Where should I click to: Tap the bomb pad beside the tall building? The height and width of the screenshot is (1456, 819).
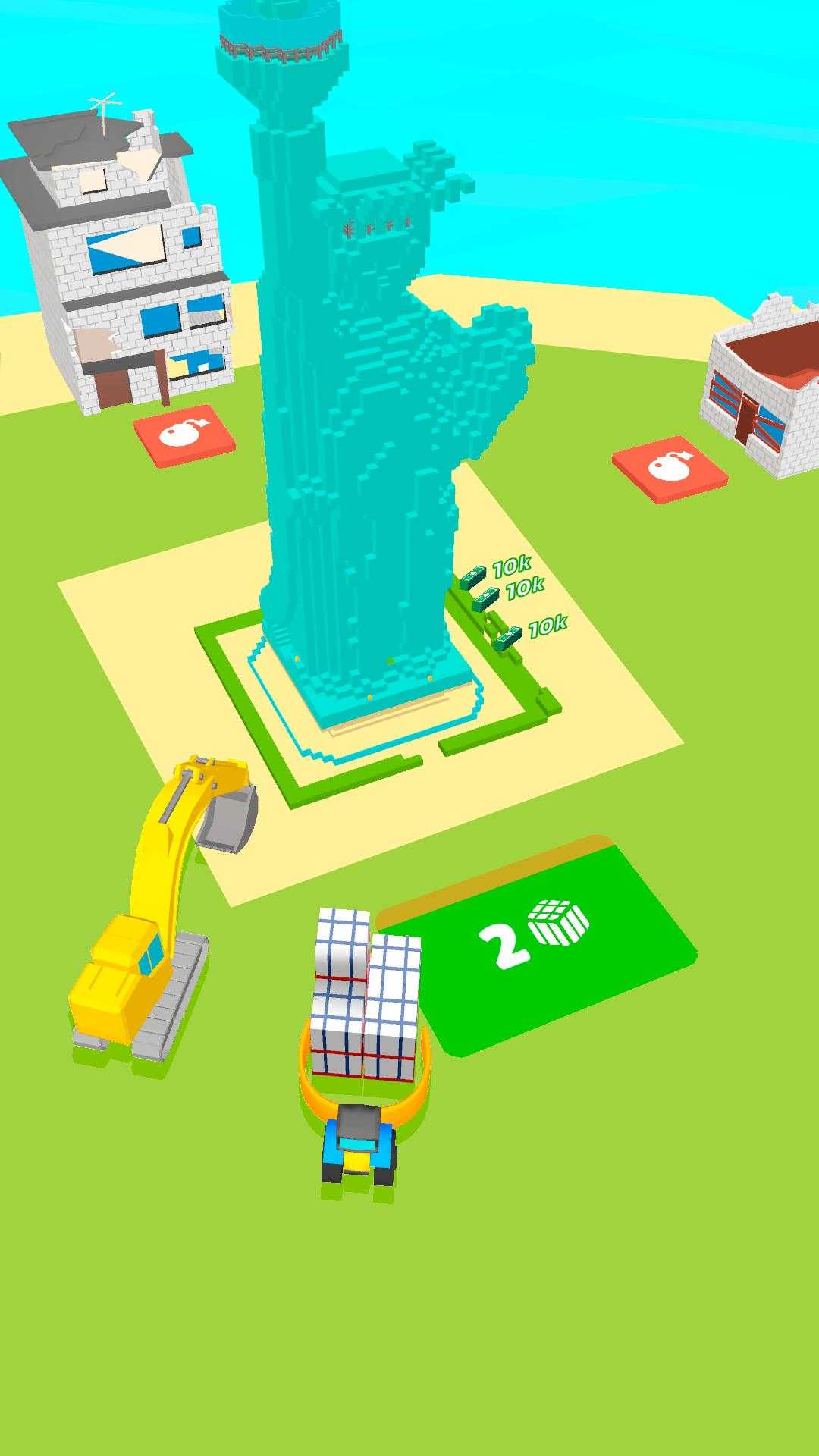pyautogui.click(x=185, y=439)
